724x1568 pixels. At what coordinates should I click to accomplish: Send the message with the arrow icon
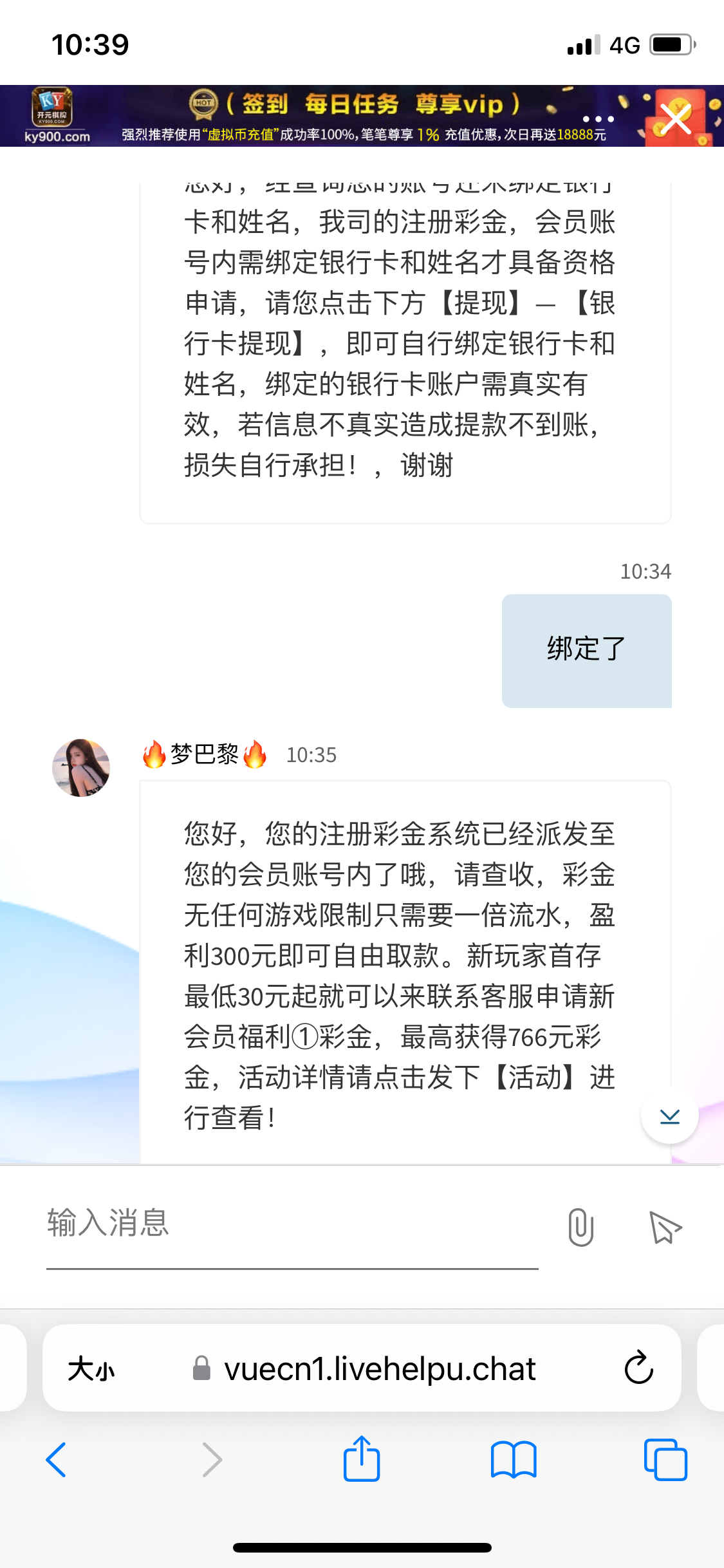tap(665, 1227)
